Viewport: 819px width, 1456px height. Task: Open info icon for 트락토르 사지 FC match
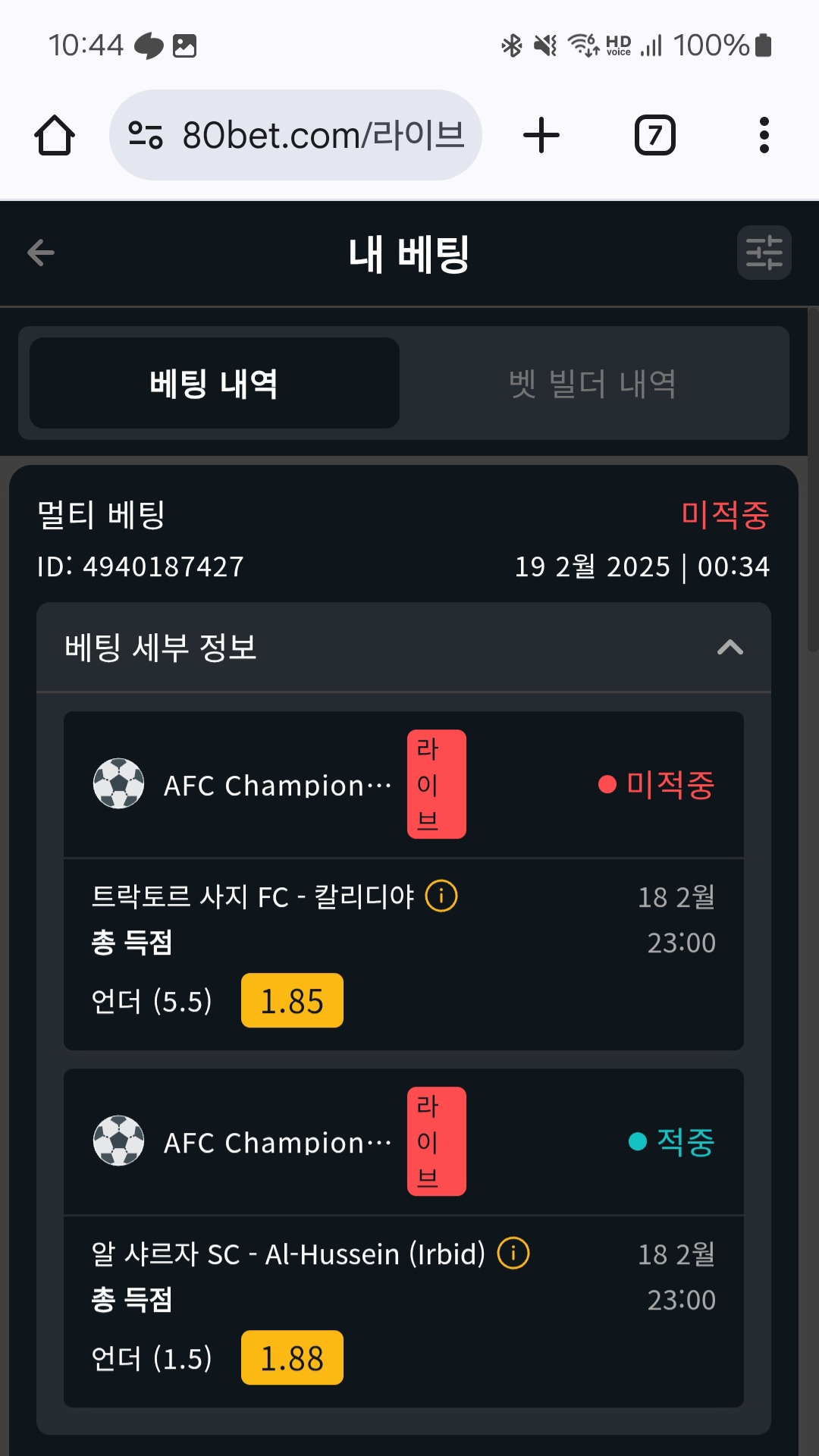point(441,896)
